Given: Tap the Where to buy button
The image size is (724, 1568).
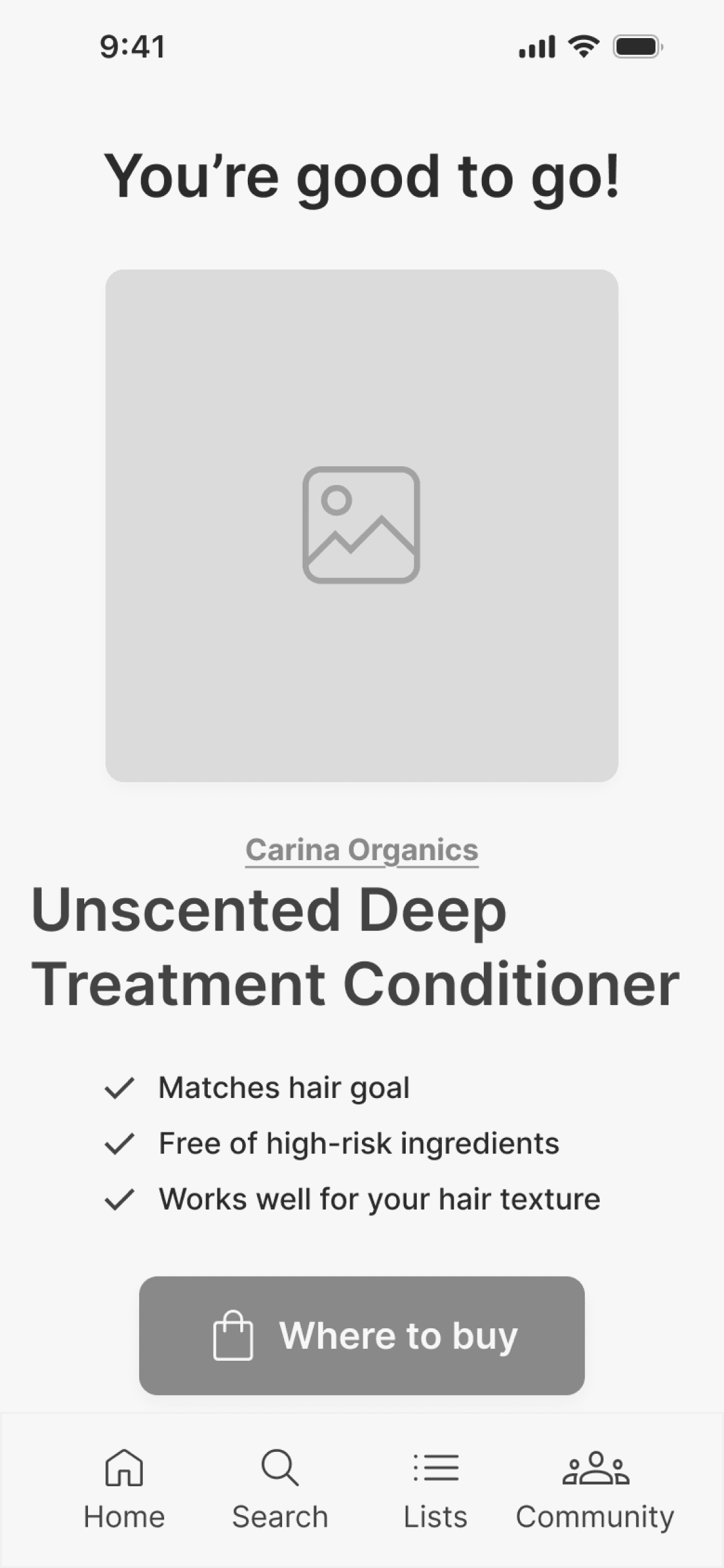Looking at the screenshot, I should click(x=362, y=1335).
